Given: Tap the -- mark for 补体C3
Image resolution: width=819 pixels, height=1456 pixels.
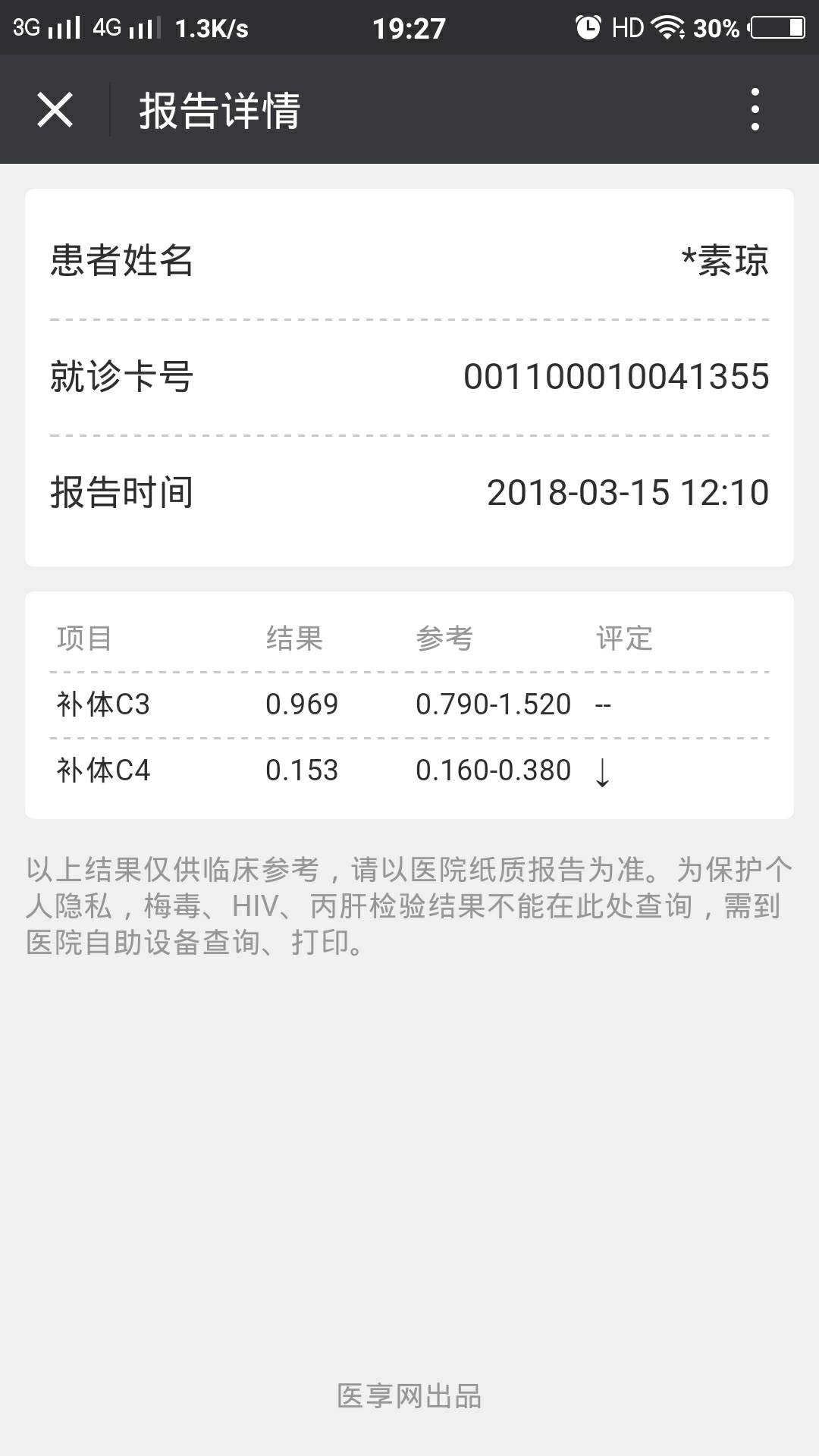Looking at the screenshot, I should coord(601,704).
